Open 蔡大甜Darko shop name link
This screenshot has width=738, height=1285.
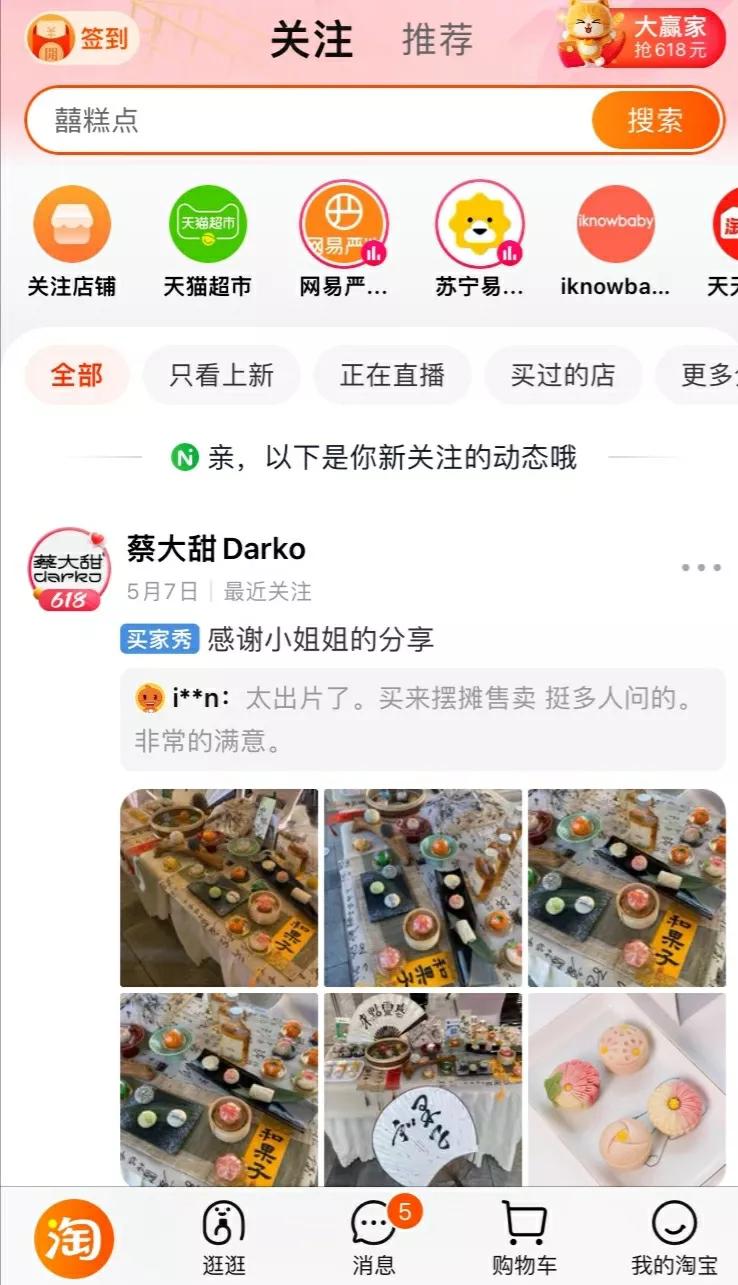tap(216, 549)
